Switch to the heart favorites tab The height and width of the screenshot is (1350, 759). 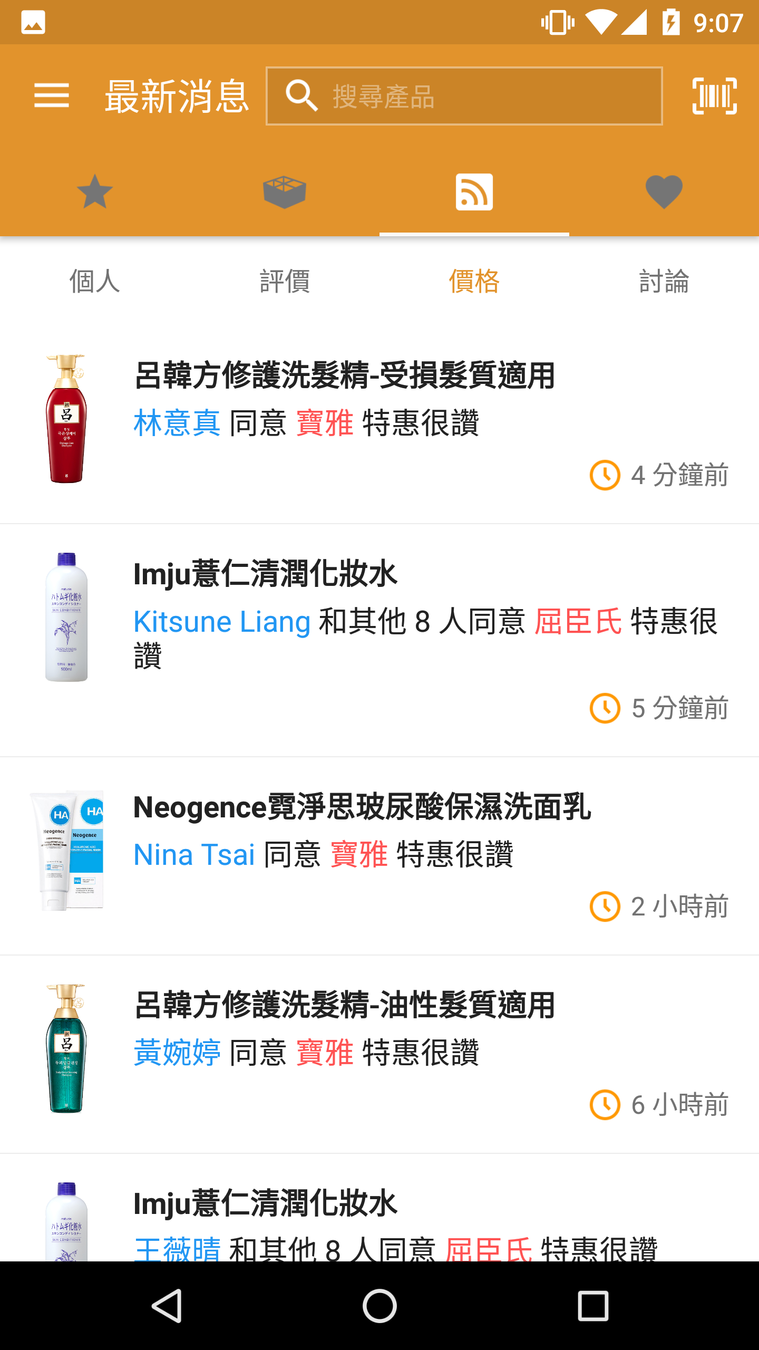click(x=663, y=191)
